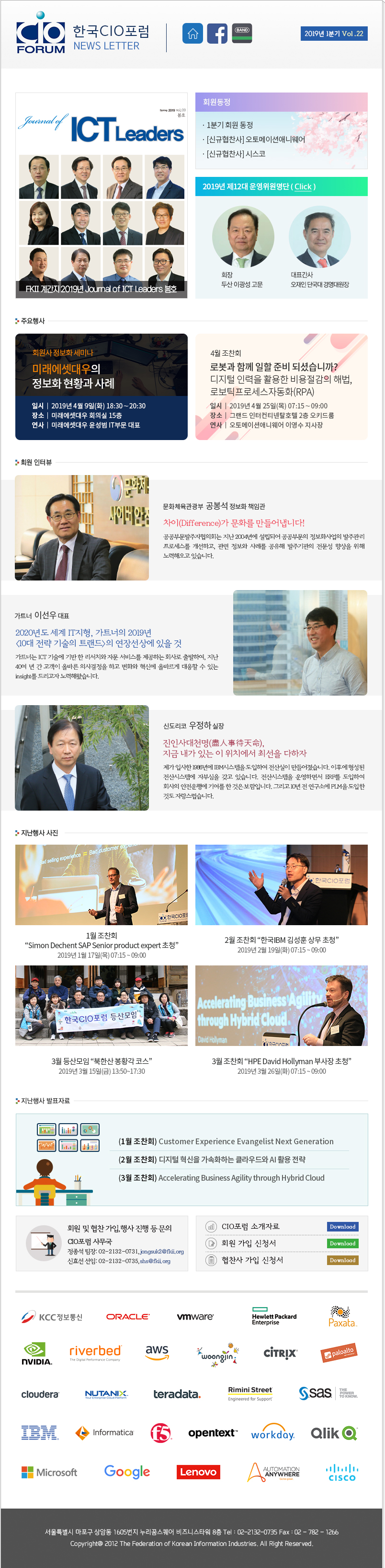Viewport: 385px width, 1568px height.
Task: Open 오토메이션애니웨어 신규협찬사 item
Action: [x=255, y=139]
